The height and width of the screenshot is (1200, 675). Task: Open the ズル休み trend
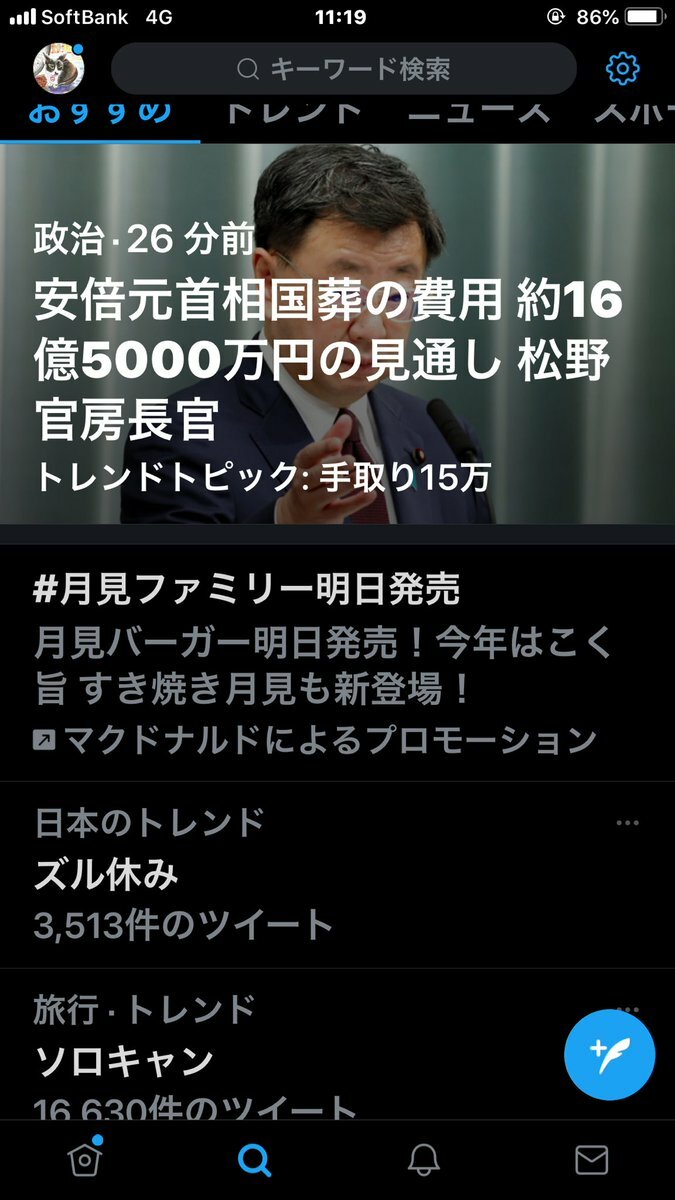point(300,875)
